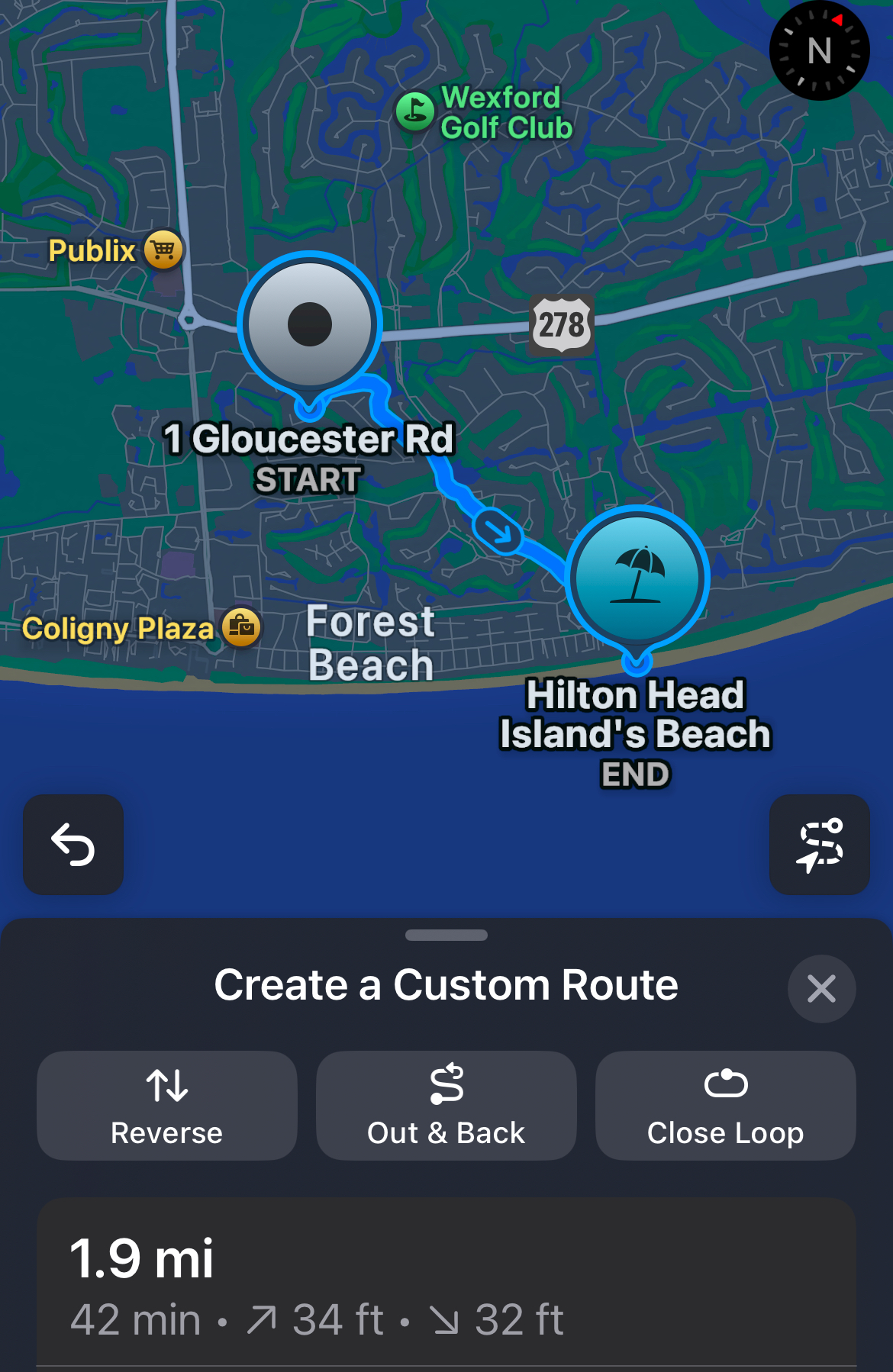This screenshot has height=1372, width=893.
Task: Reverse the route direction
Action: coord(167,1106)
